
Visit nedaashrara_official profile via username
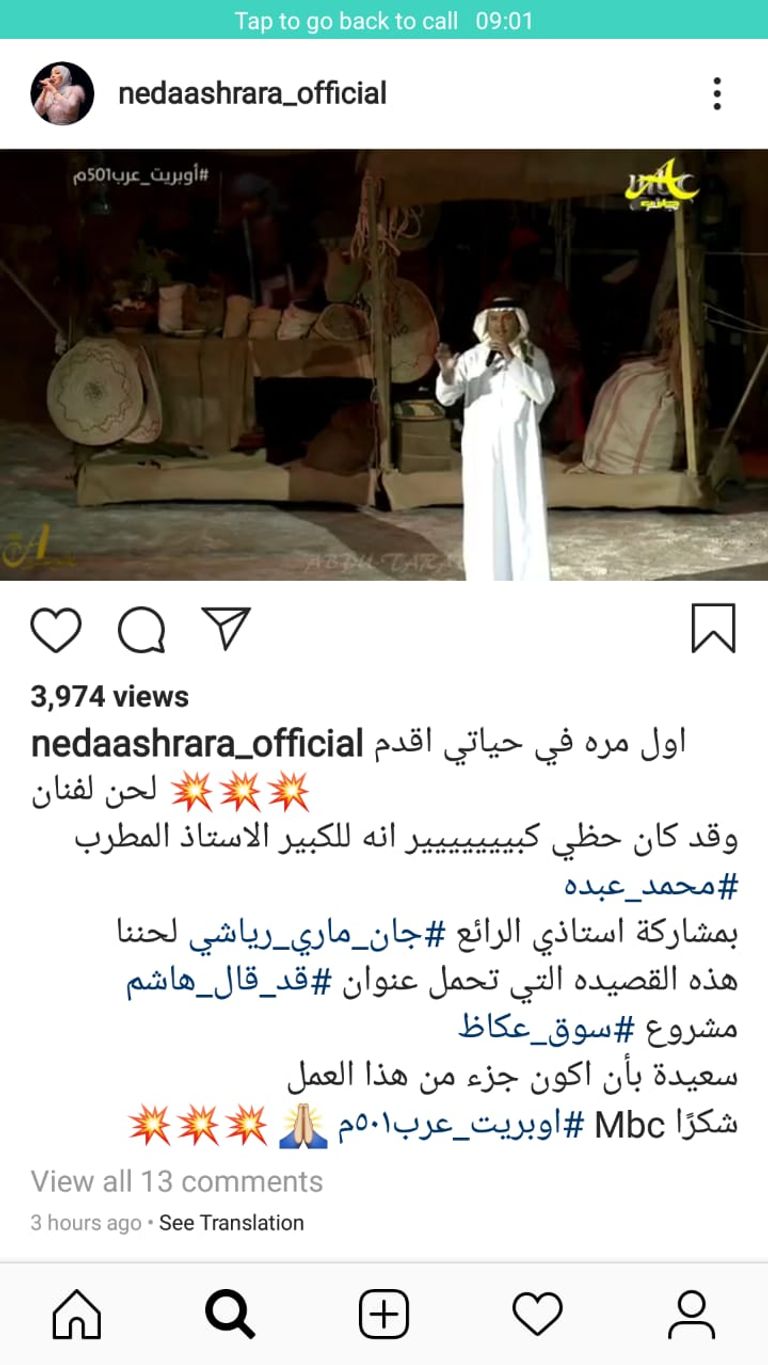pyautogui.click(x=253, y=93)
